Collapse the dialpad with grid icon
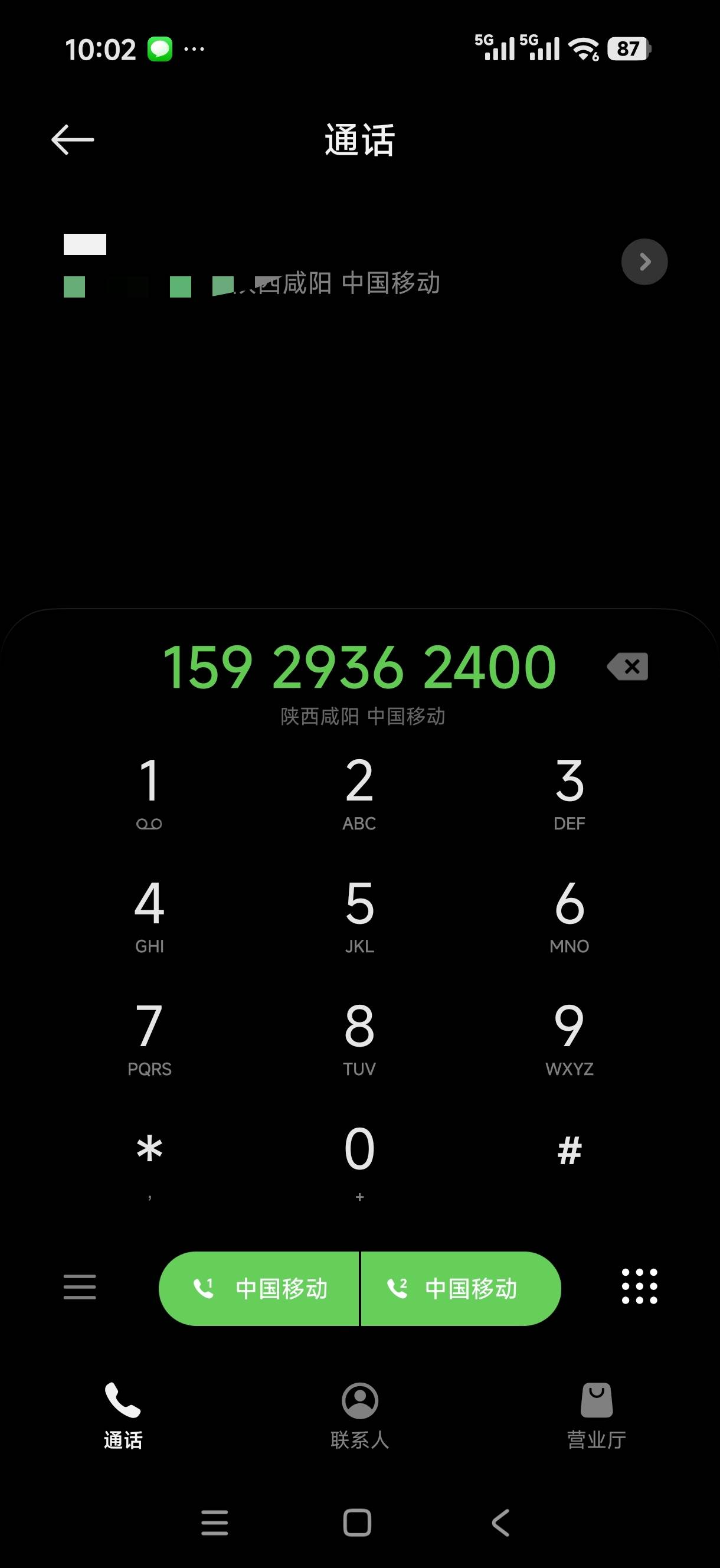The width and height of the screenshot is (720, 1568). pyautogui.click(x=639, y=1287)
